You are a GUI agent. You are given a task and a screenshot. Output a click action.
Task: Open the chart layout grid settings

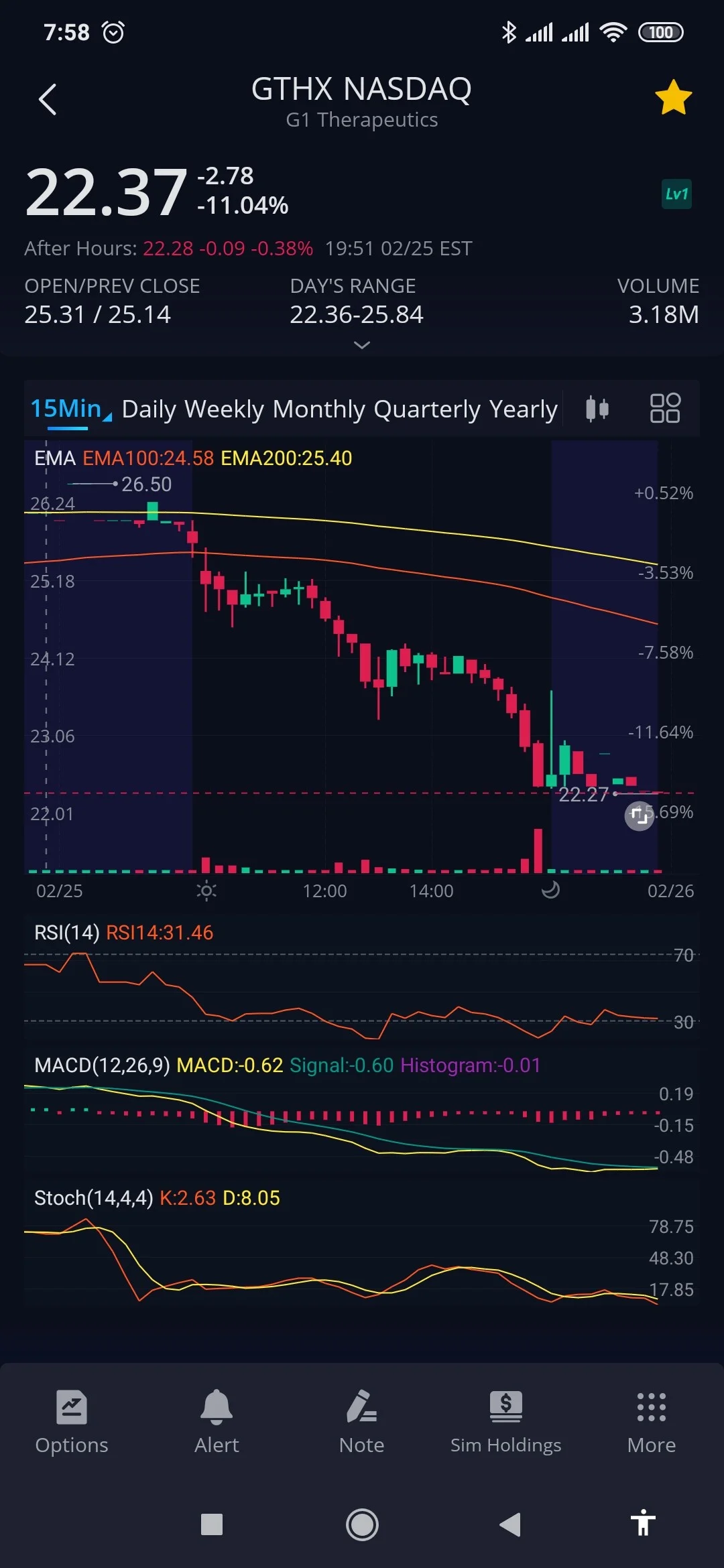[665, 408]
